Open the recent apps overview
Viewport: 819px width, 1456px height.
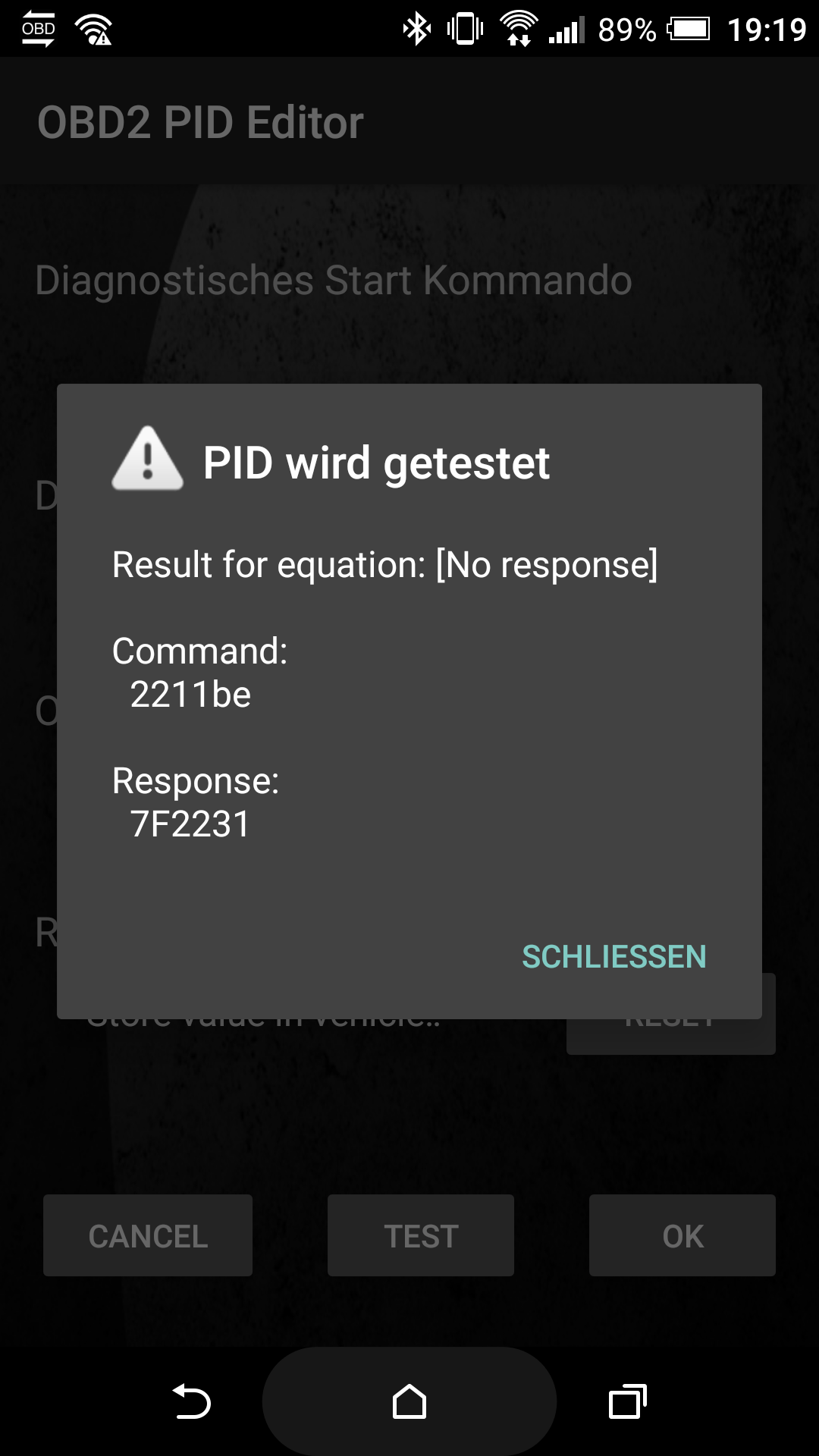coord(628,1401)
